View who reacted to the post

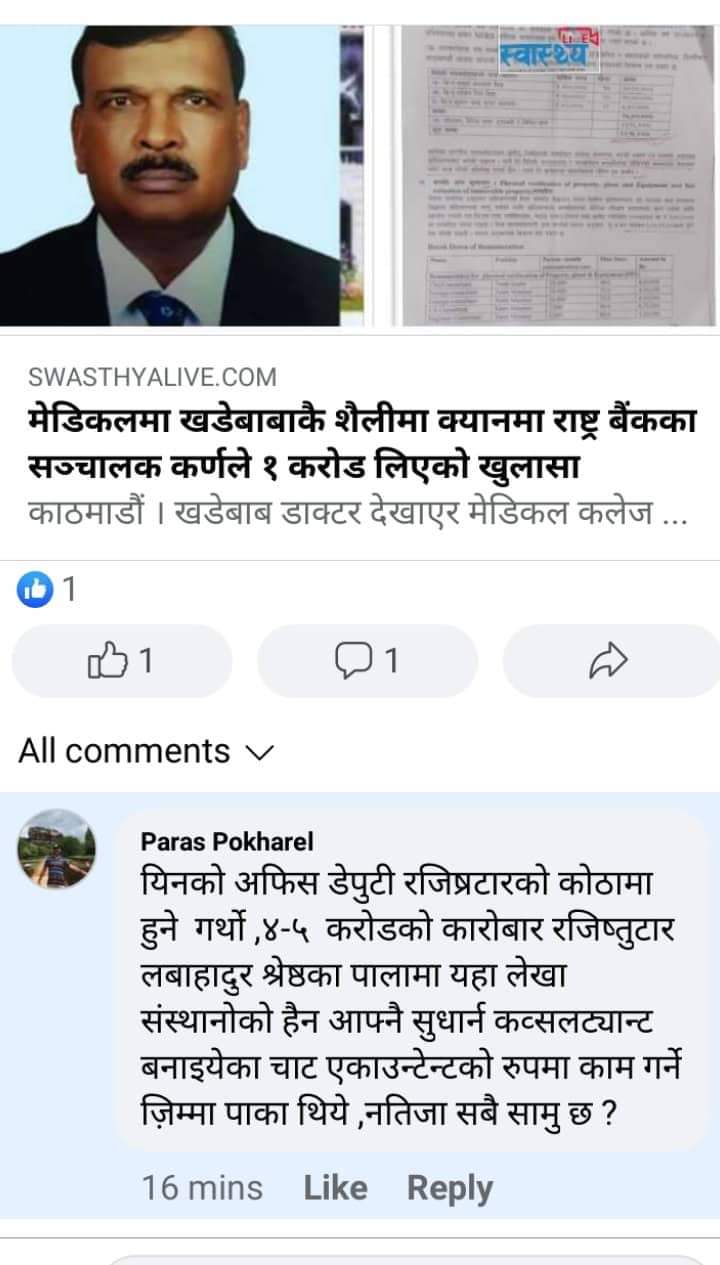click(x=46, y=591)
